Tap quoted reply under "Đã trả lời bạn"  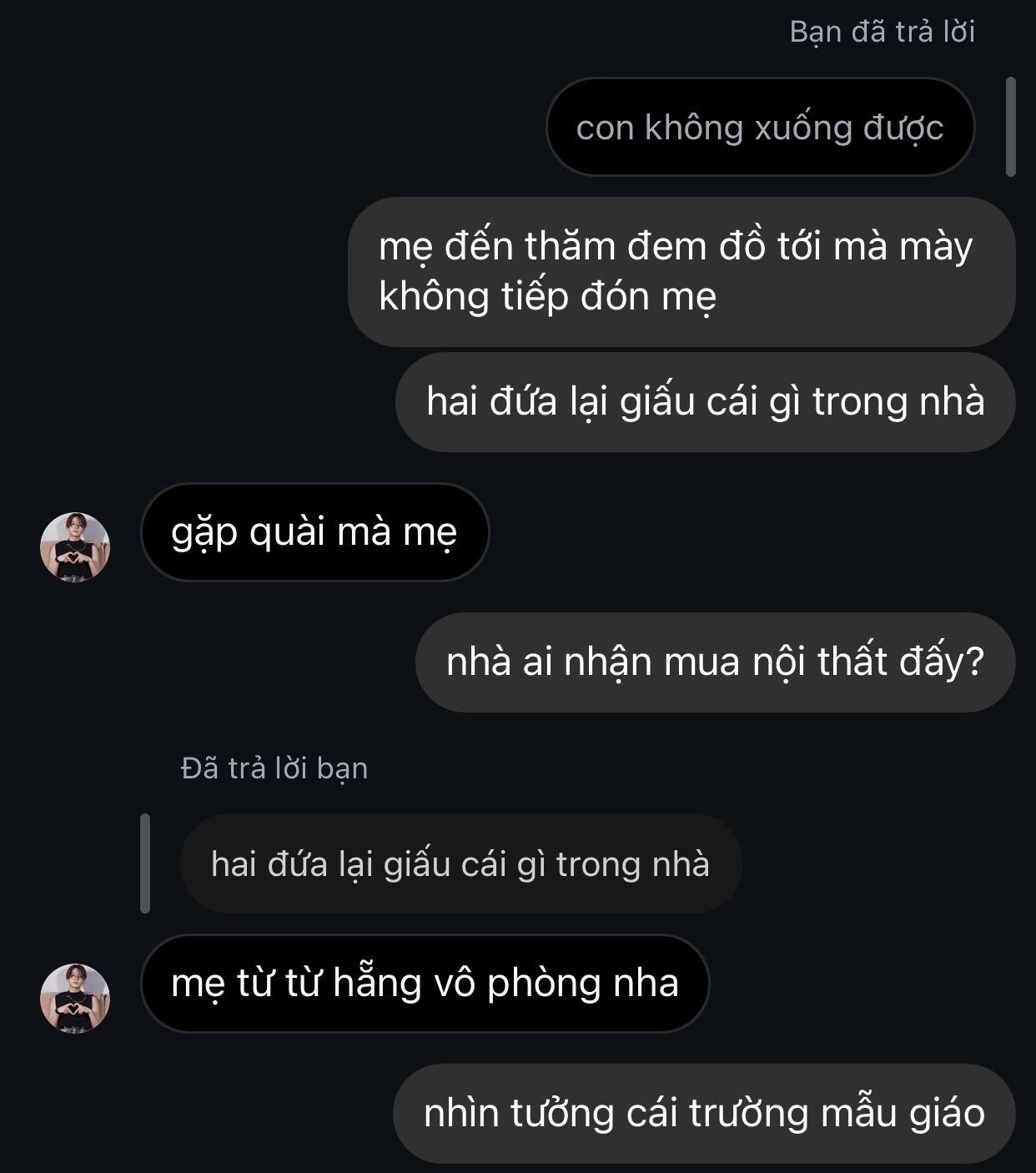[x=460, y=863]
